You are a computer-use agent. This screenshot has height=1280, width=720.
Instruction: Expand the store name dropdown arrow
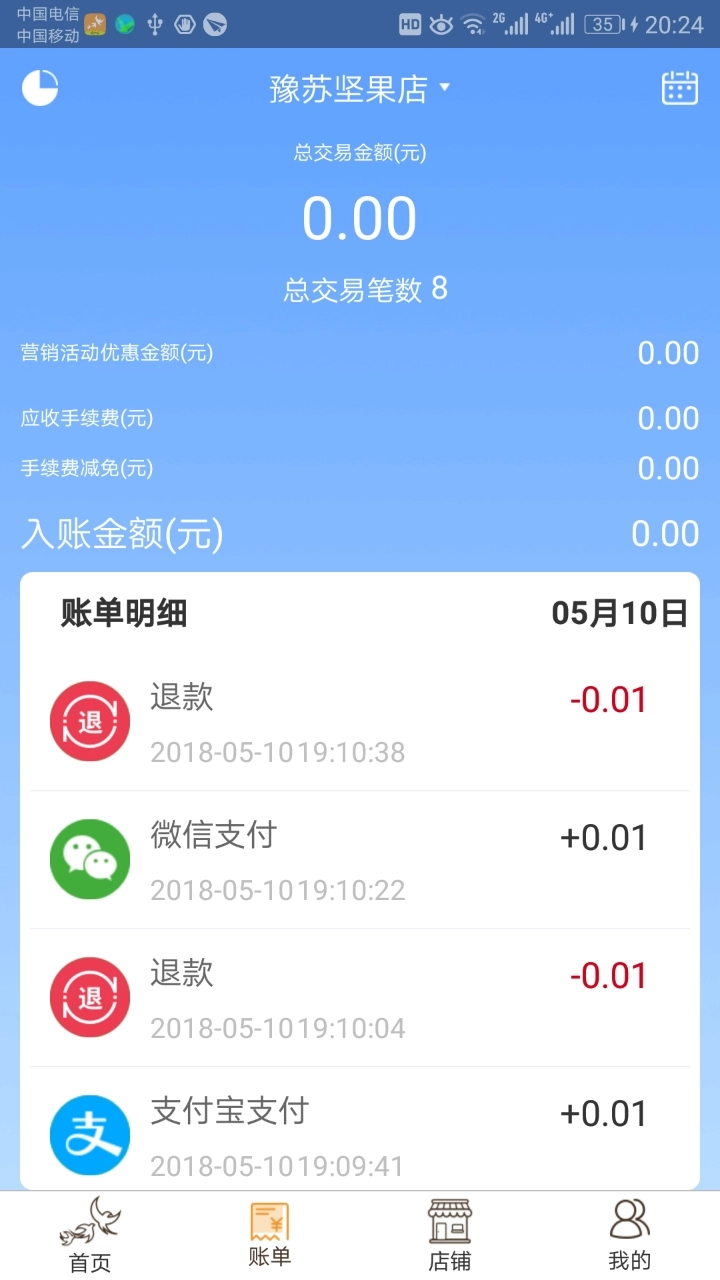point(444,88)
